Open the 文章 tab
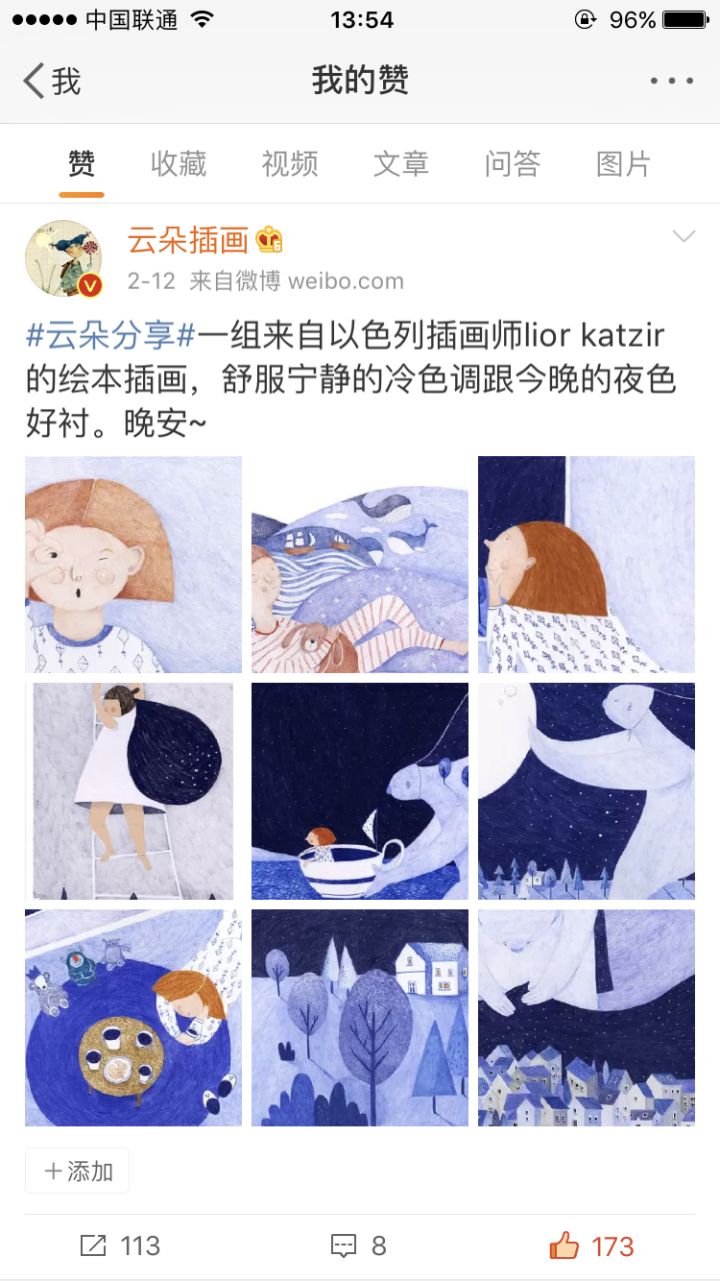Viewport: 720px width, 1281px height. point(401,164)
